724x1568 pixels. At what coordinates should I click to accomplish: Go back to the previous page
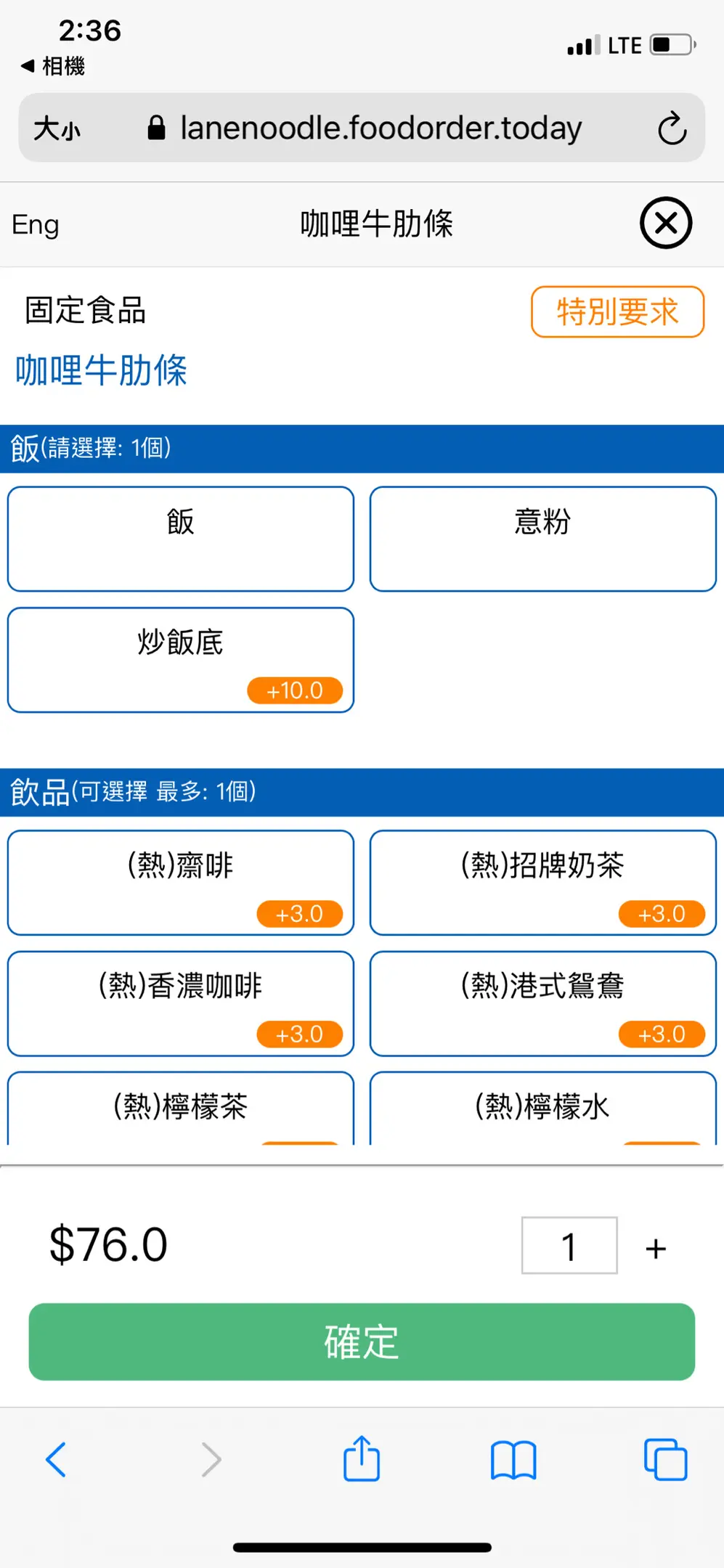coord(56,1459)
